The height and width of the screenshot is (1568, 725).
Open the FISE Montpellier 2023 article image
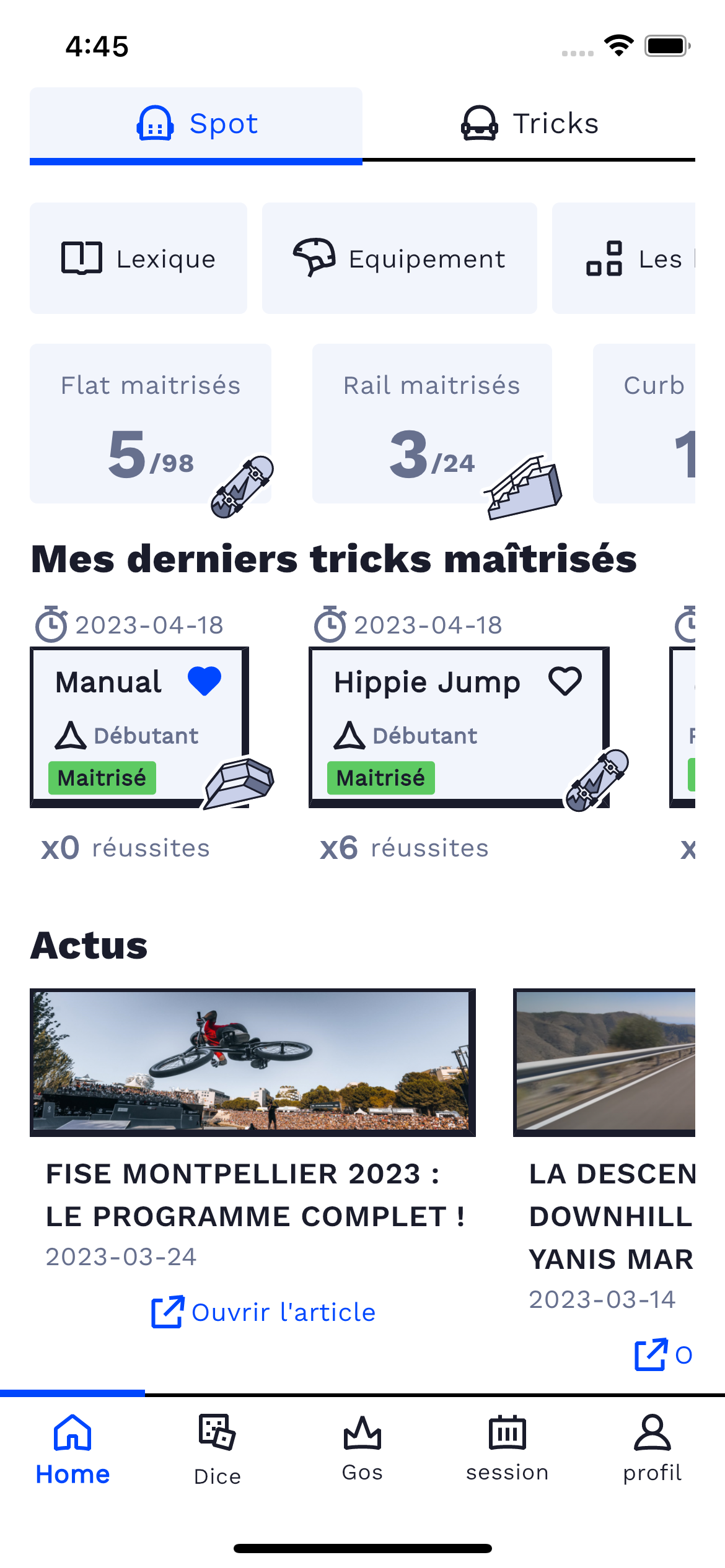[252, 1061]
